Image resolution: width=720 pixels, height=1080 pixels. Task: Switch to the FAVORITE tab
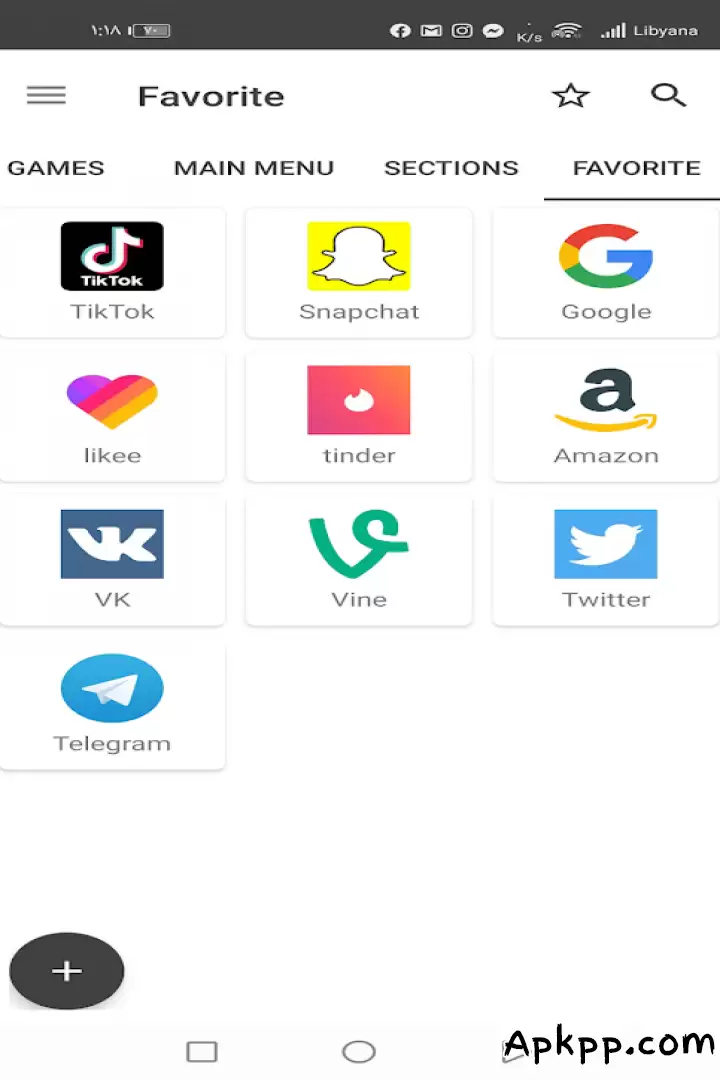[x=636, y=168]
